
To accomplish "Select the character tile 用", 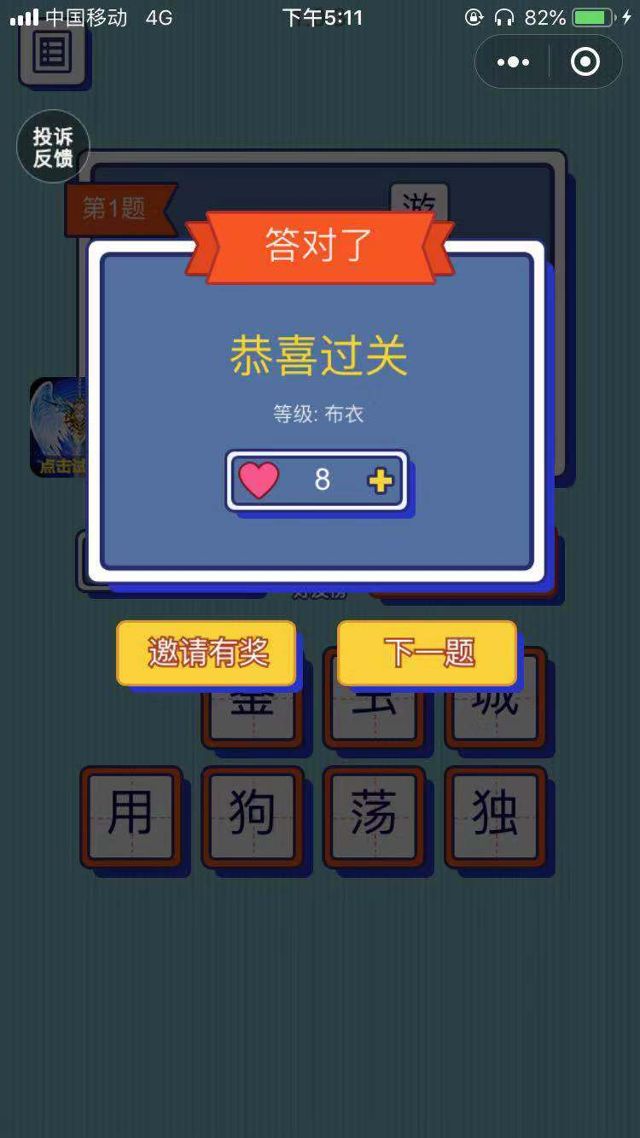I will 131,816.
